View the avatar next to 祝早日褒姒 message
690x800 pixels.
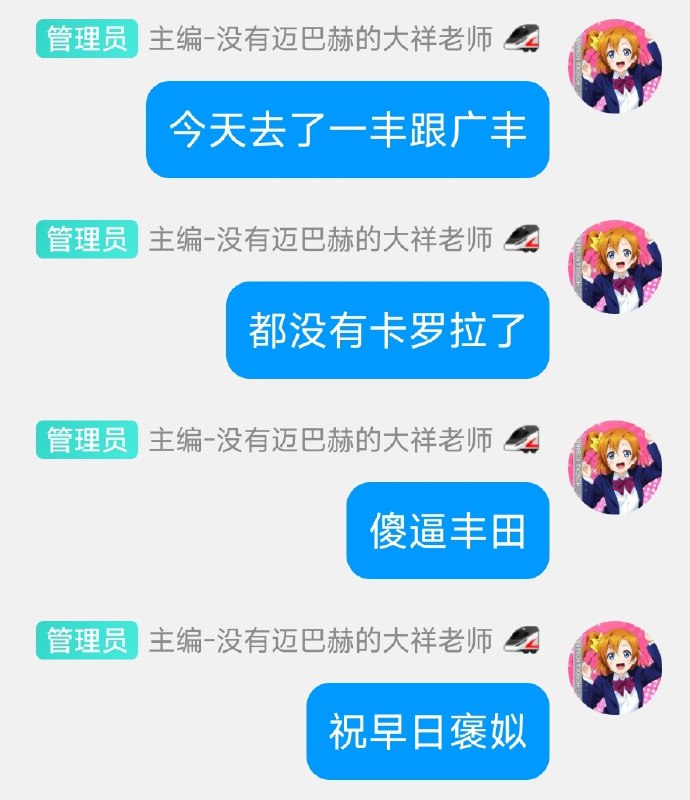click(x=615, y=668)
